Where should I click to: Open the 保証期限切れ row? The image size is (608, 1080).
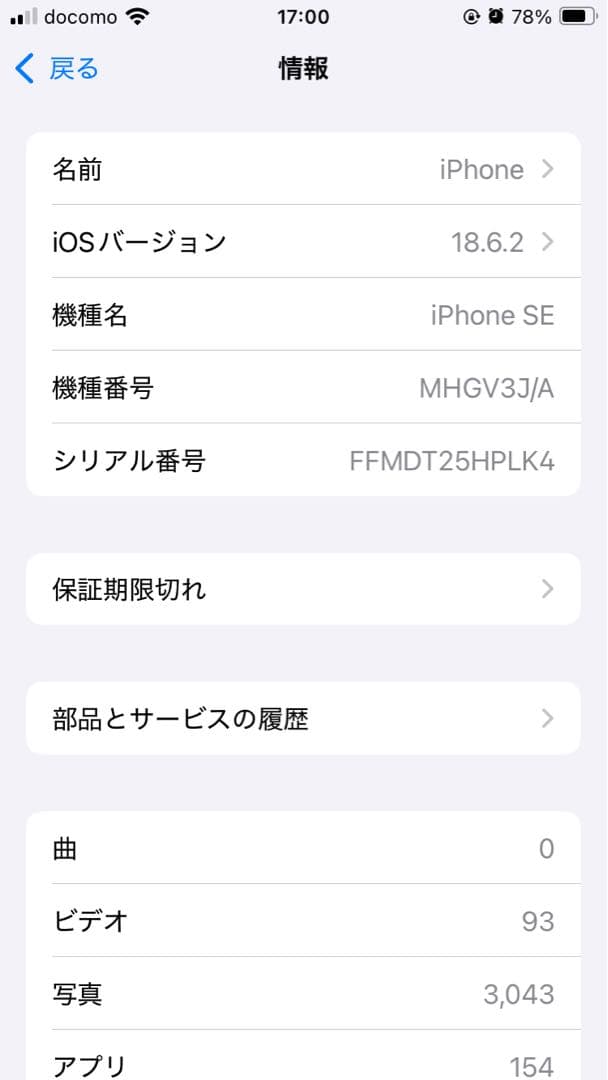(x=303, y=589)
